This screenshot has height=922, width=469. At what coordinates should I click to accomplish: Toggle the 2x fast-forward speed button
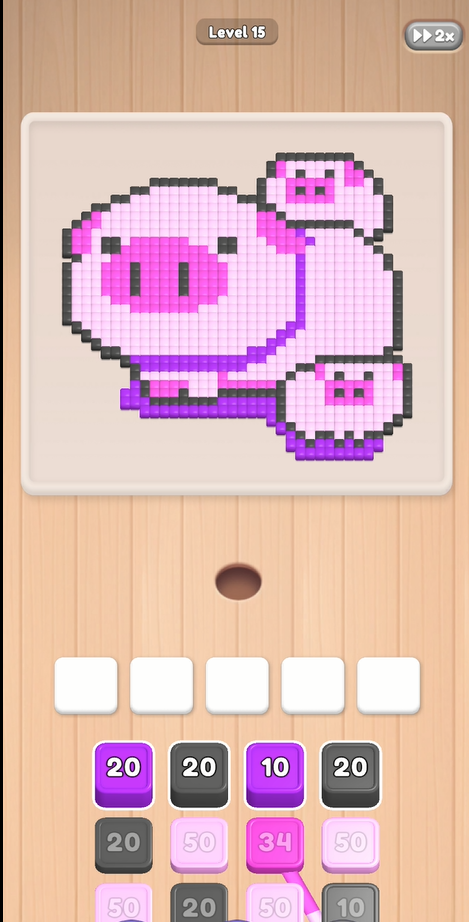[x=434, y=36]
